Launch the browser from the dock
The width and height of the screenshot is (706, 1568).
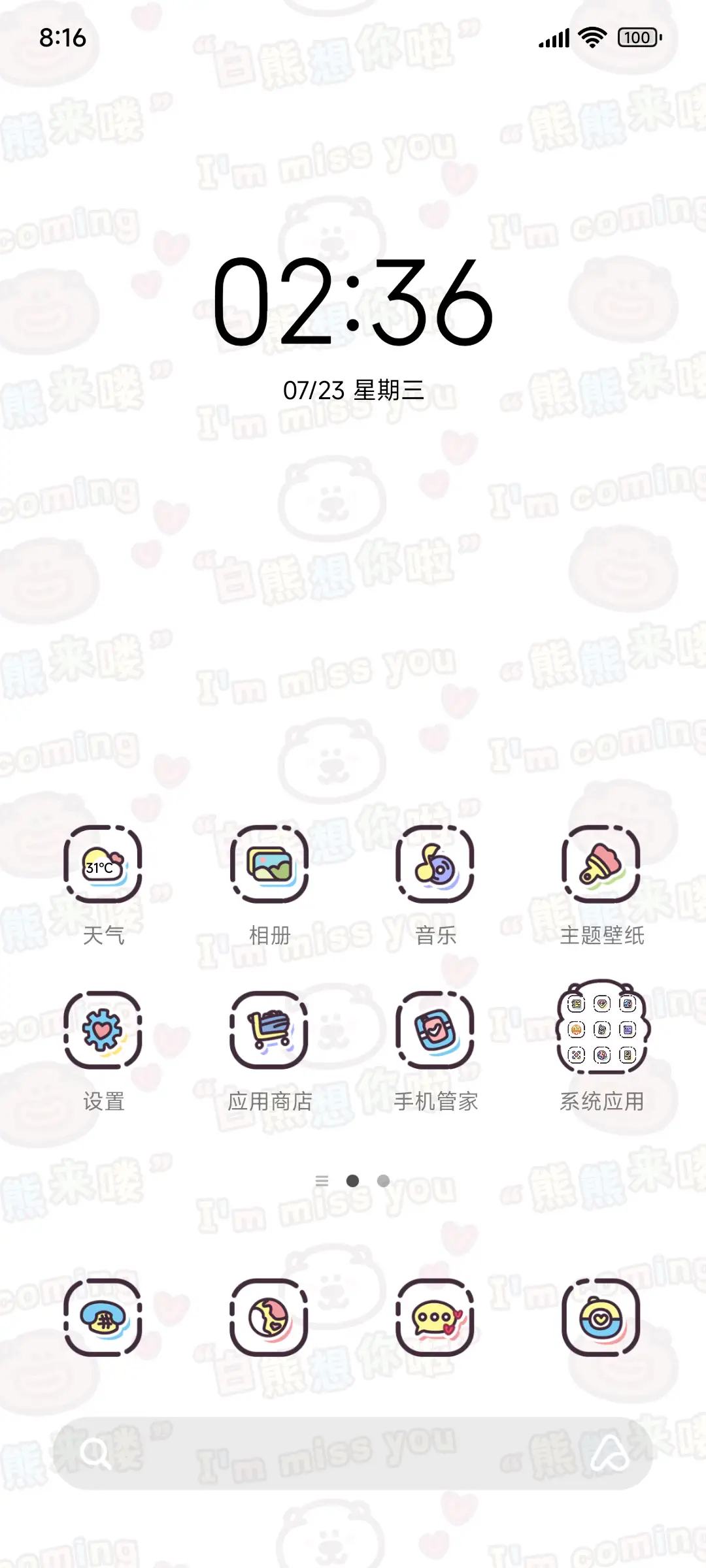pos(269,1317)
